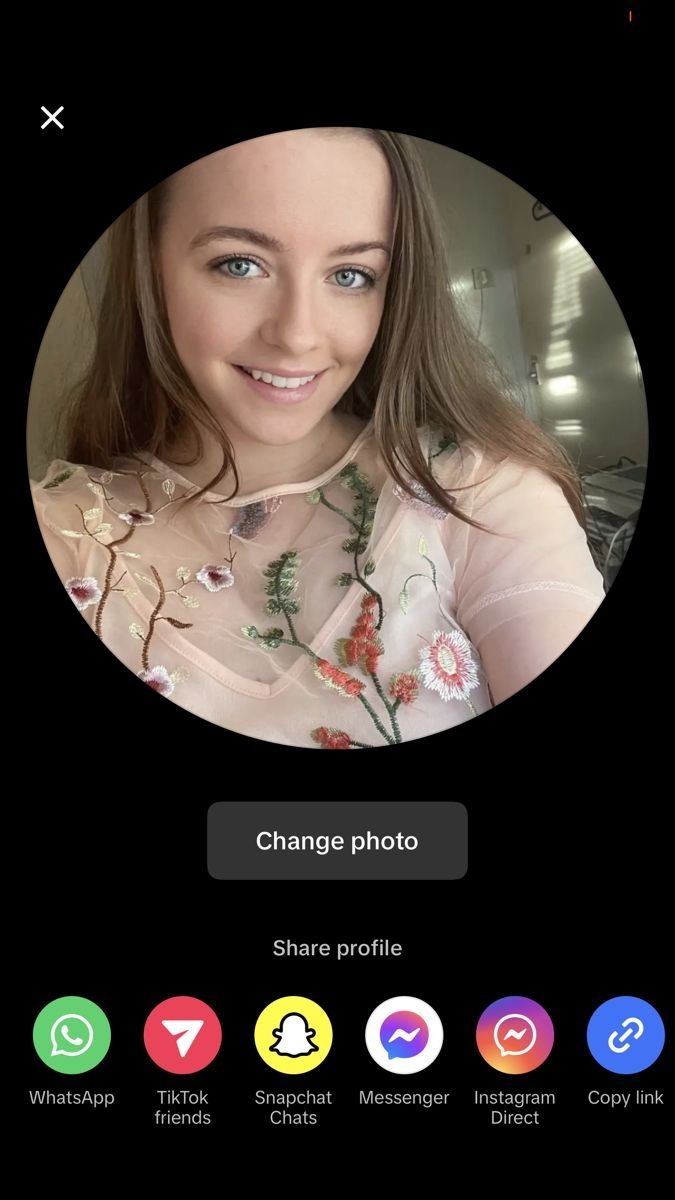Copy the profile link
675x1200 pixels.
(x=626, y=1035)
